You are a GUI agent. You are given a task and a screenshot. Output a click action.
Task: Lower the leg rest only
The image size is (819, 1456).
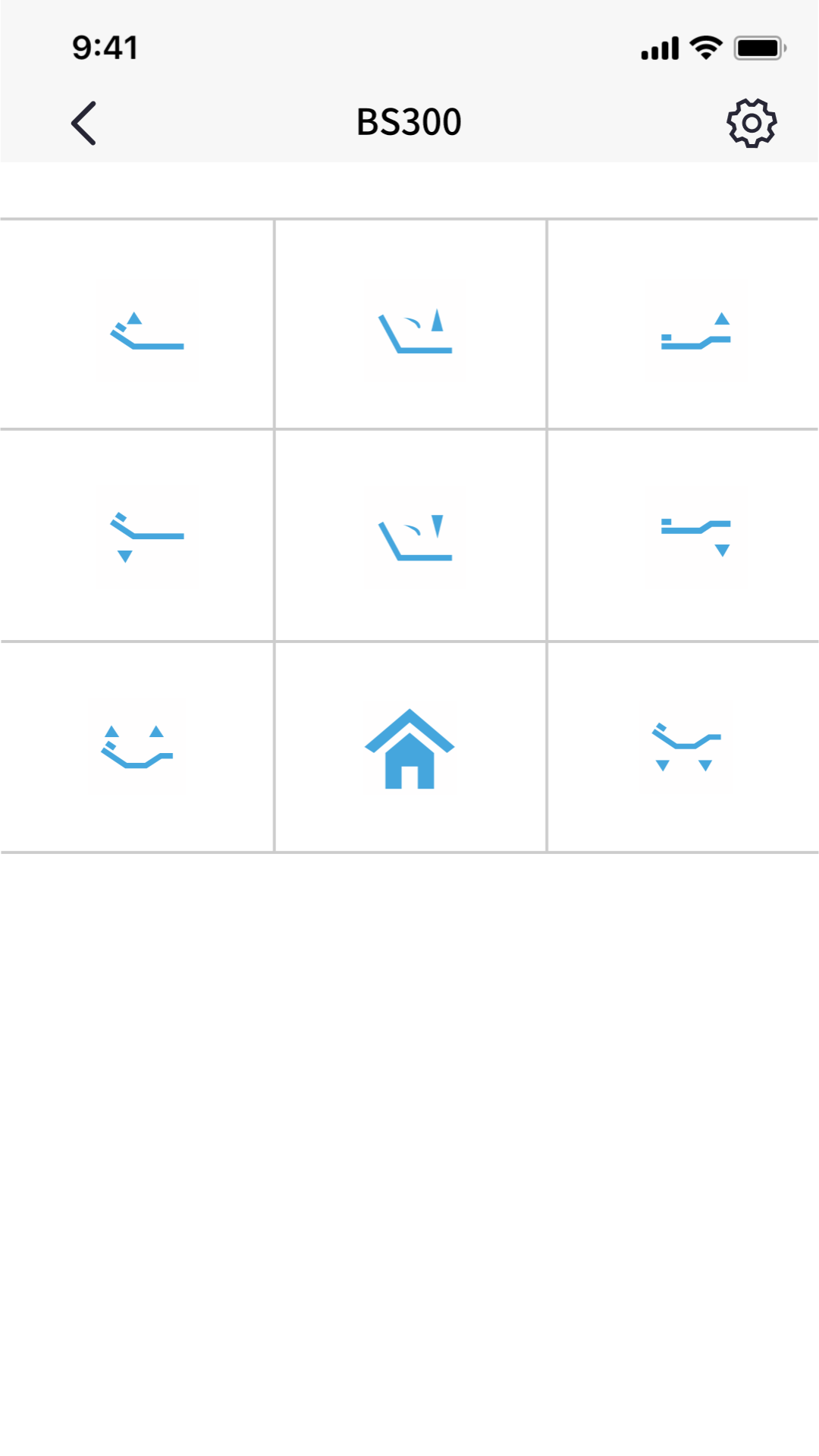[x=694, y=537]
